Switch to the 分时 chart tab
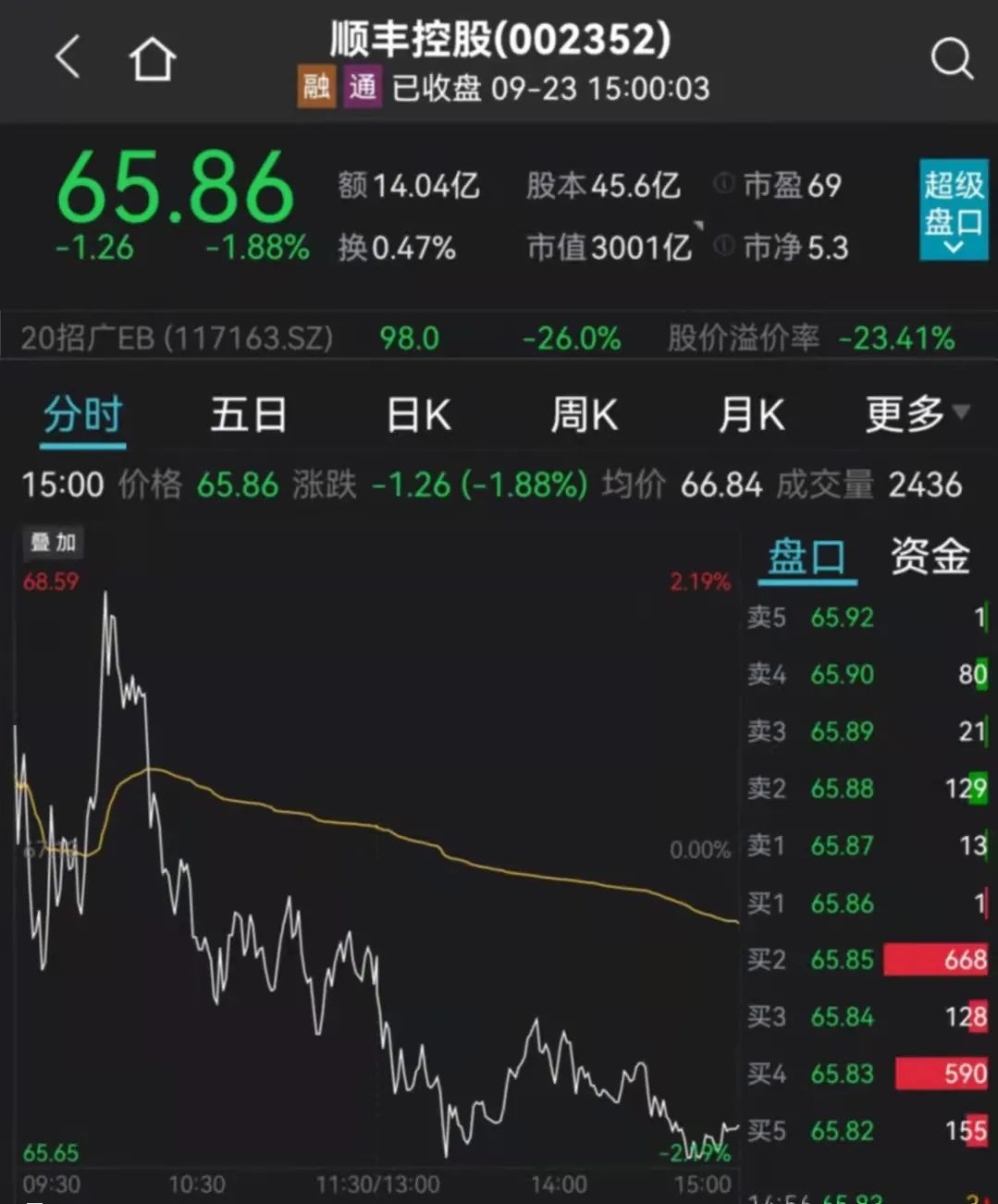This screenshot has width=998, height=1204. click(x=83, y=414)
